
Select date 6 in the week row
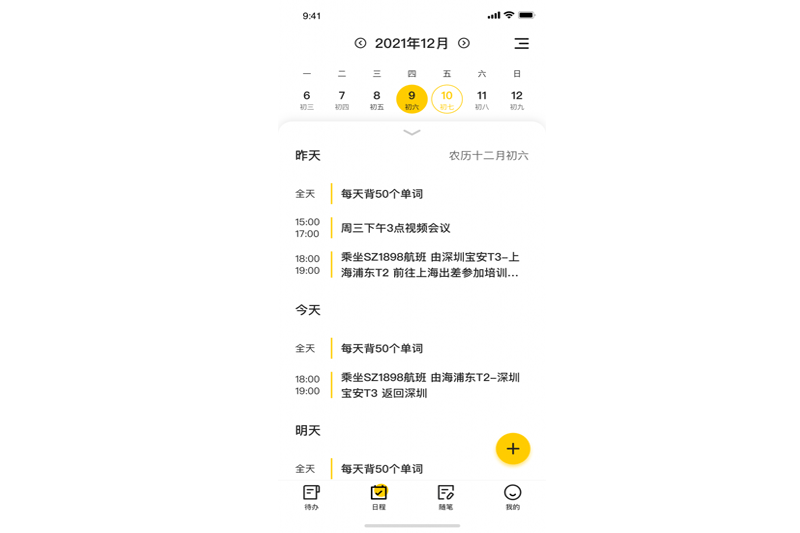pyautogui.click(x=307, y=99)
